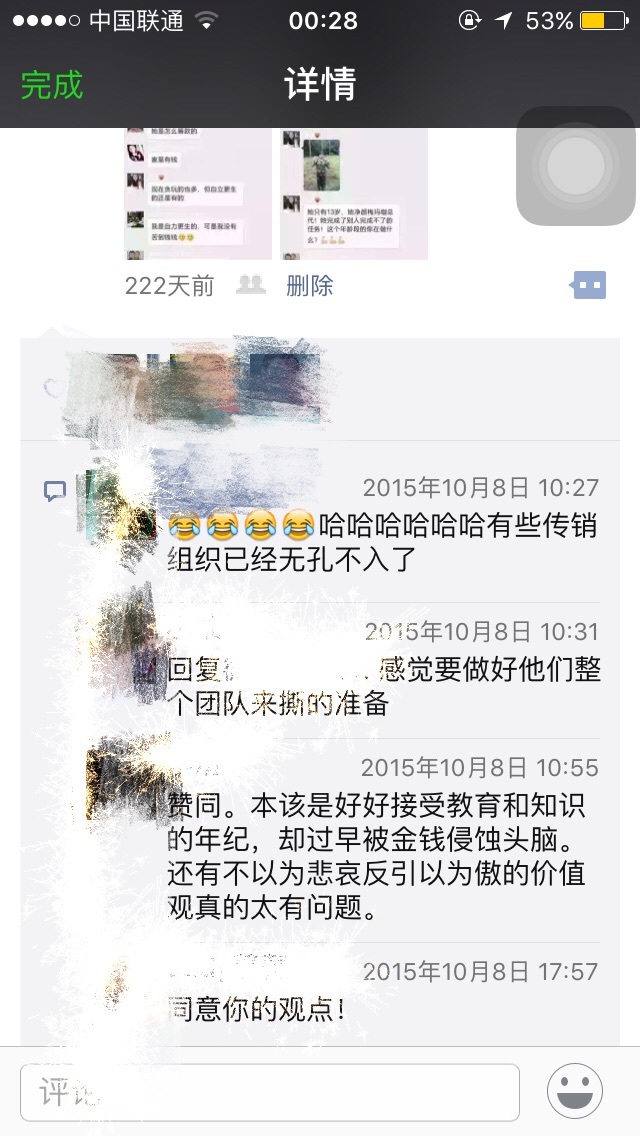
Task: Open the emoji picker smiley
Action: pyautogui.click(x=575, y=1091)
